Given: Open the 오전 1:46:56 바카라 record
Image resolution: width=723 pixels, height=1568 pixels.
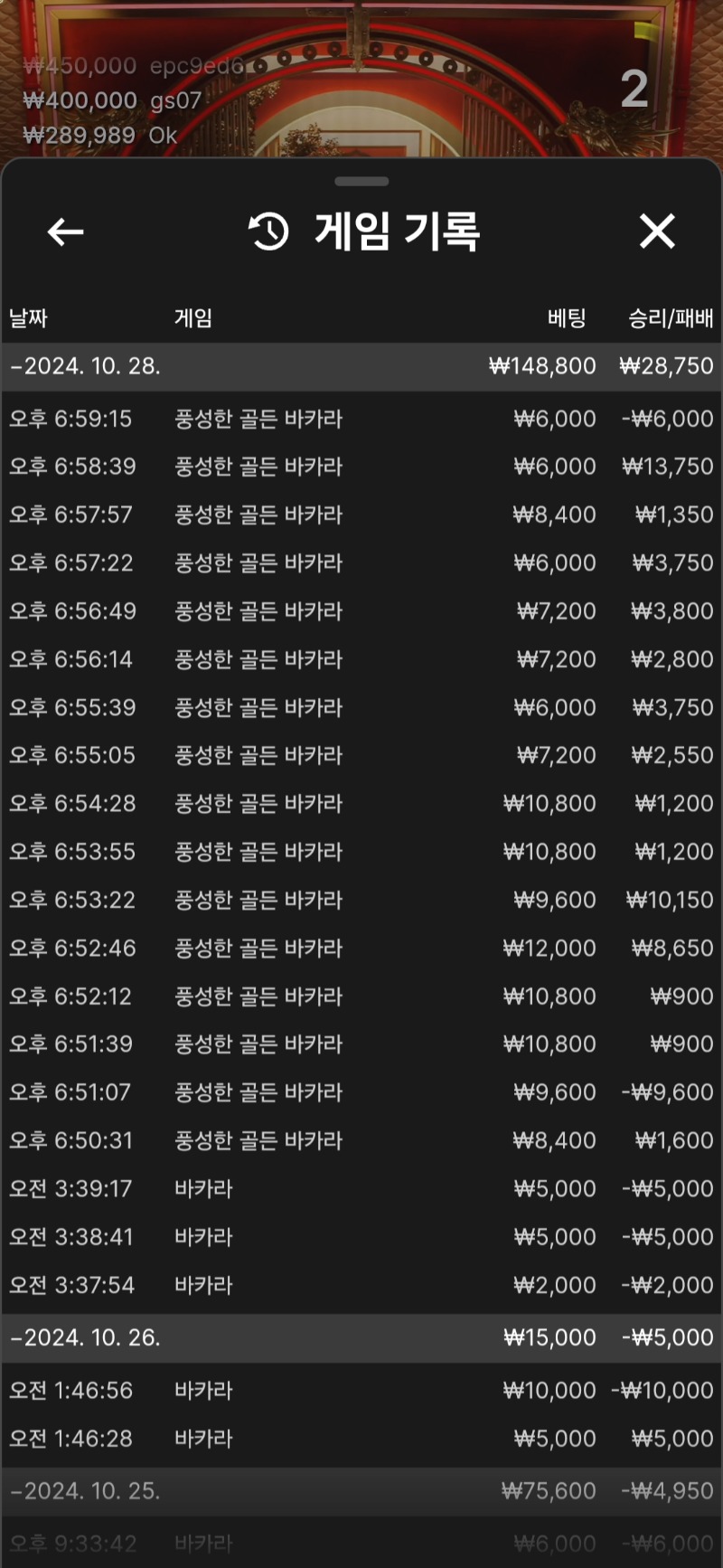Looking at the screenshot, I should coord(361,1390).
